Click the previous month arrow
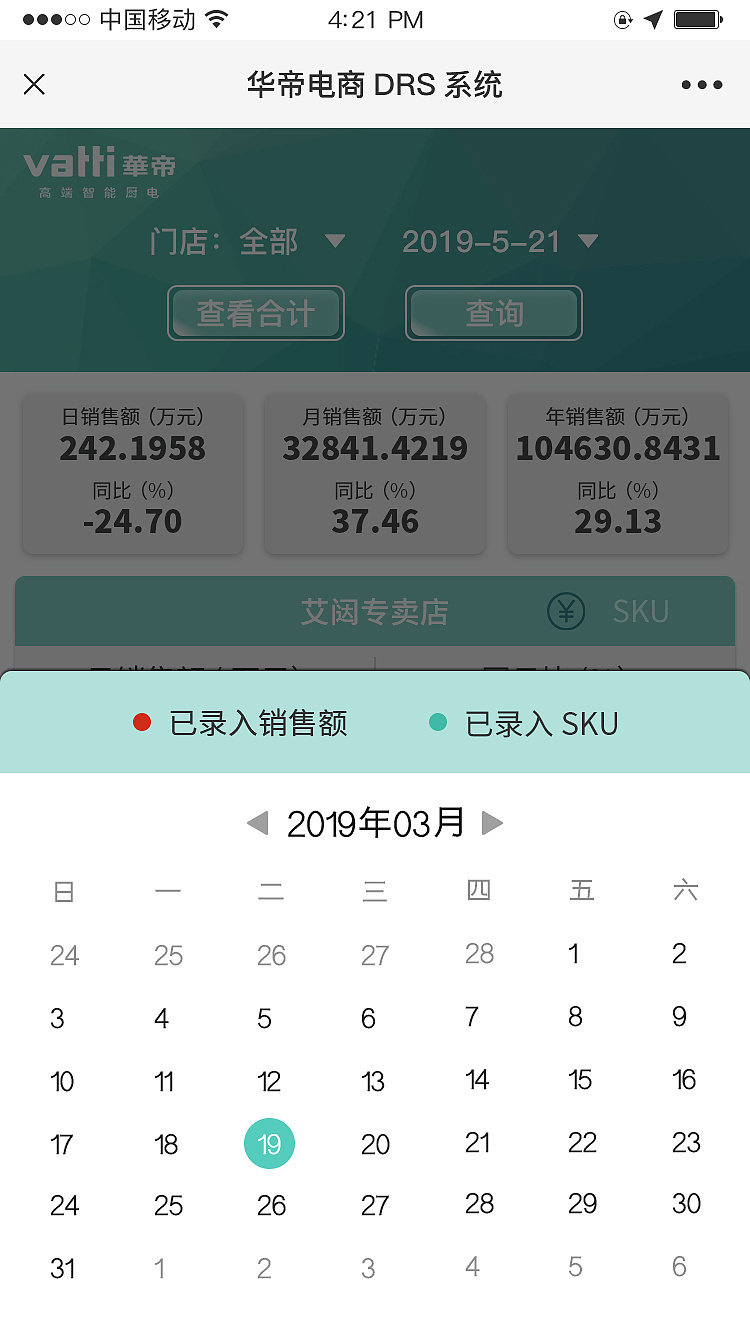The height and width of the screenshot is (1334, 750). 257,822
